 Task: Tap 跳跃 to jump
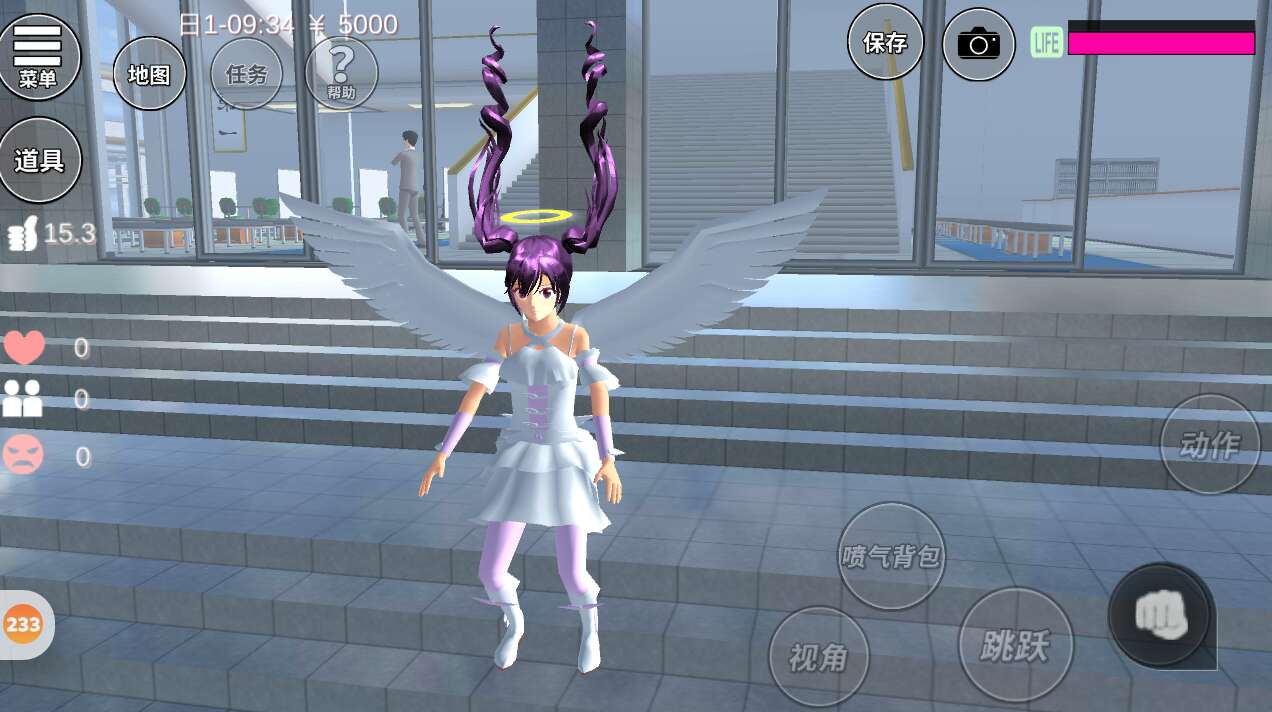click(1015, 645)
